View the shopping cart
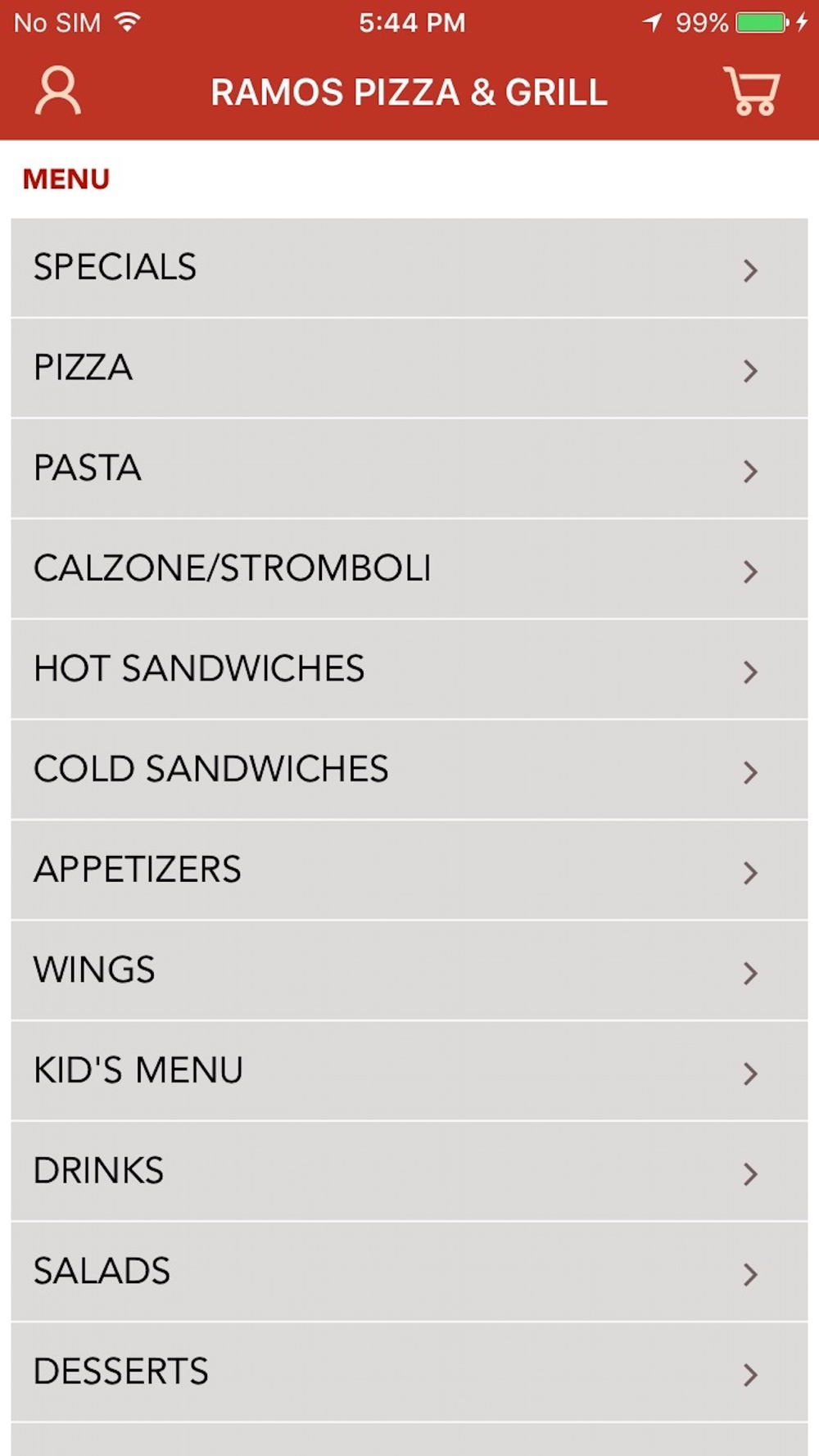This screenshot has width=819, height=1456. 752,91
